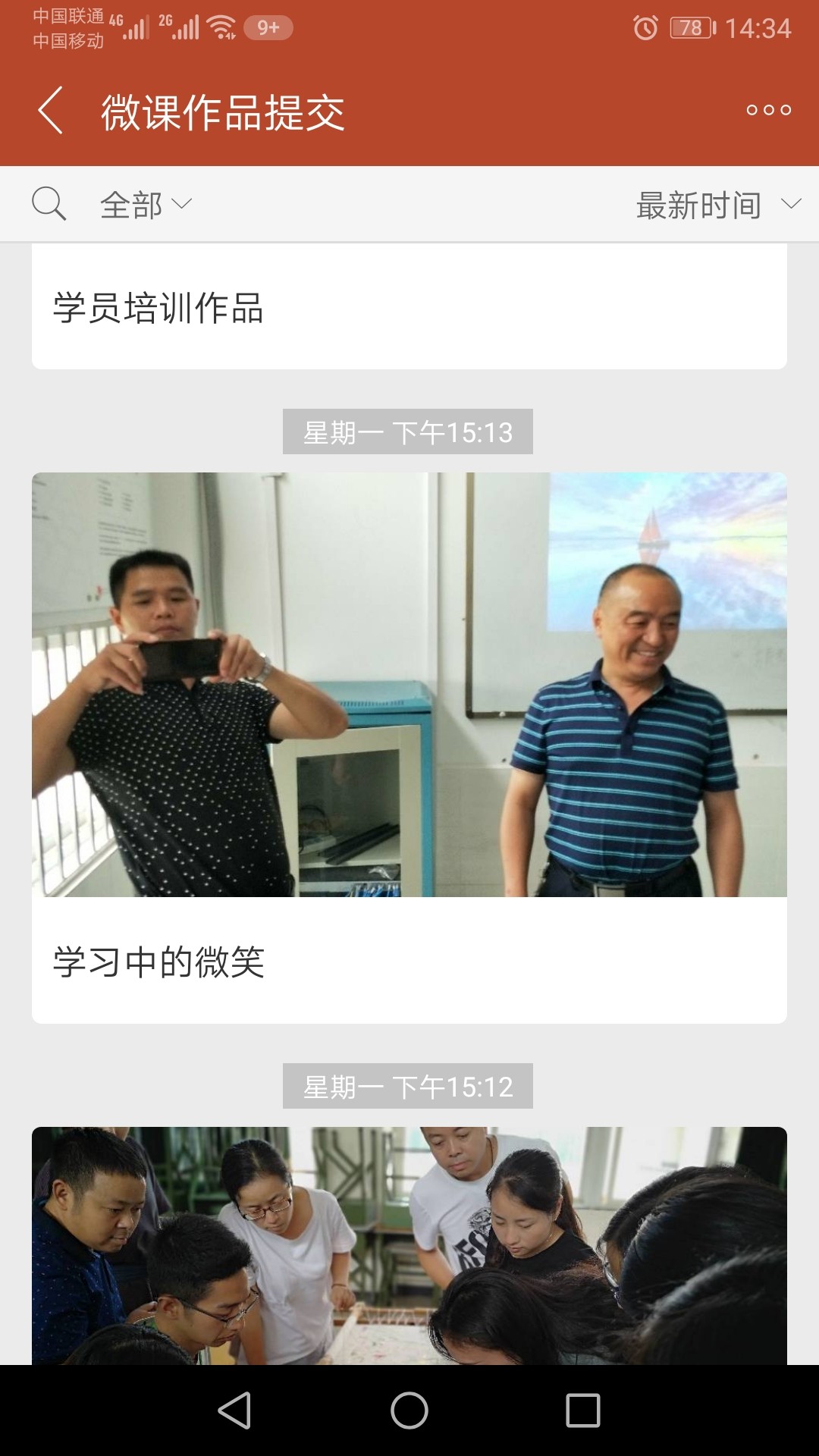Select the 微课作品提交 title bar
The width and height of the screenshot is (819, 1456).
[x=224, y=110]
